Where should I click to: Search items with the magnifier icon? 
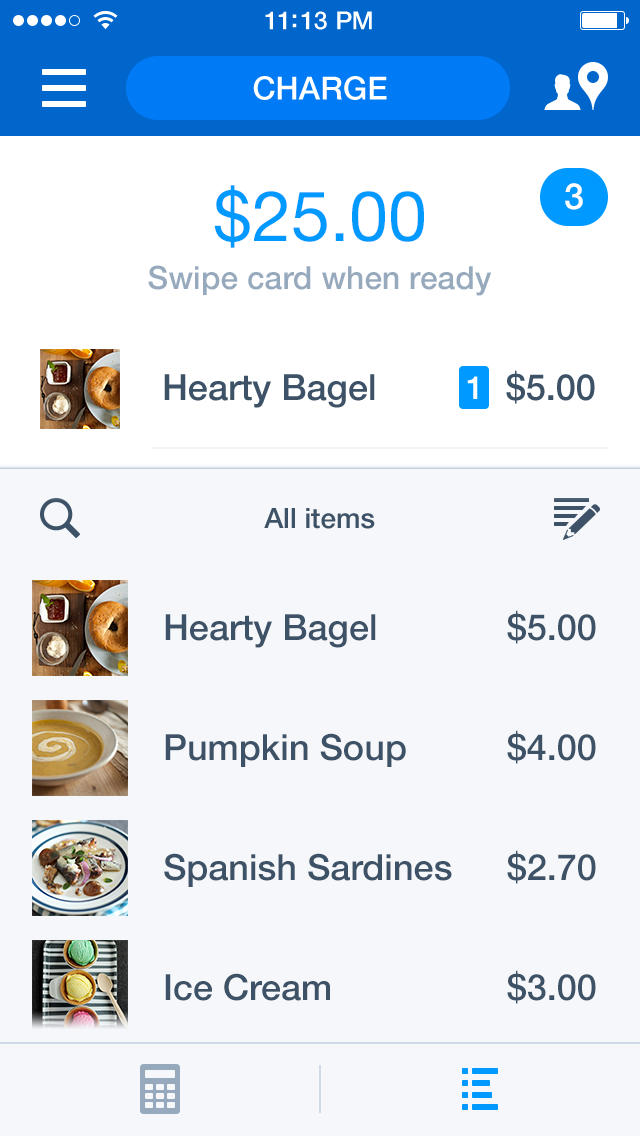pyautogui.click(x=60, y=519)
